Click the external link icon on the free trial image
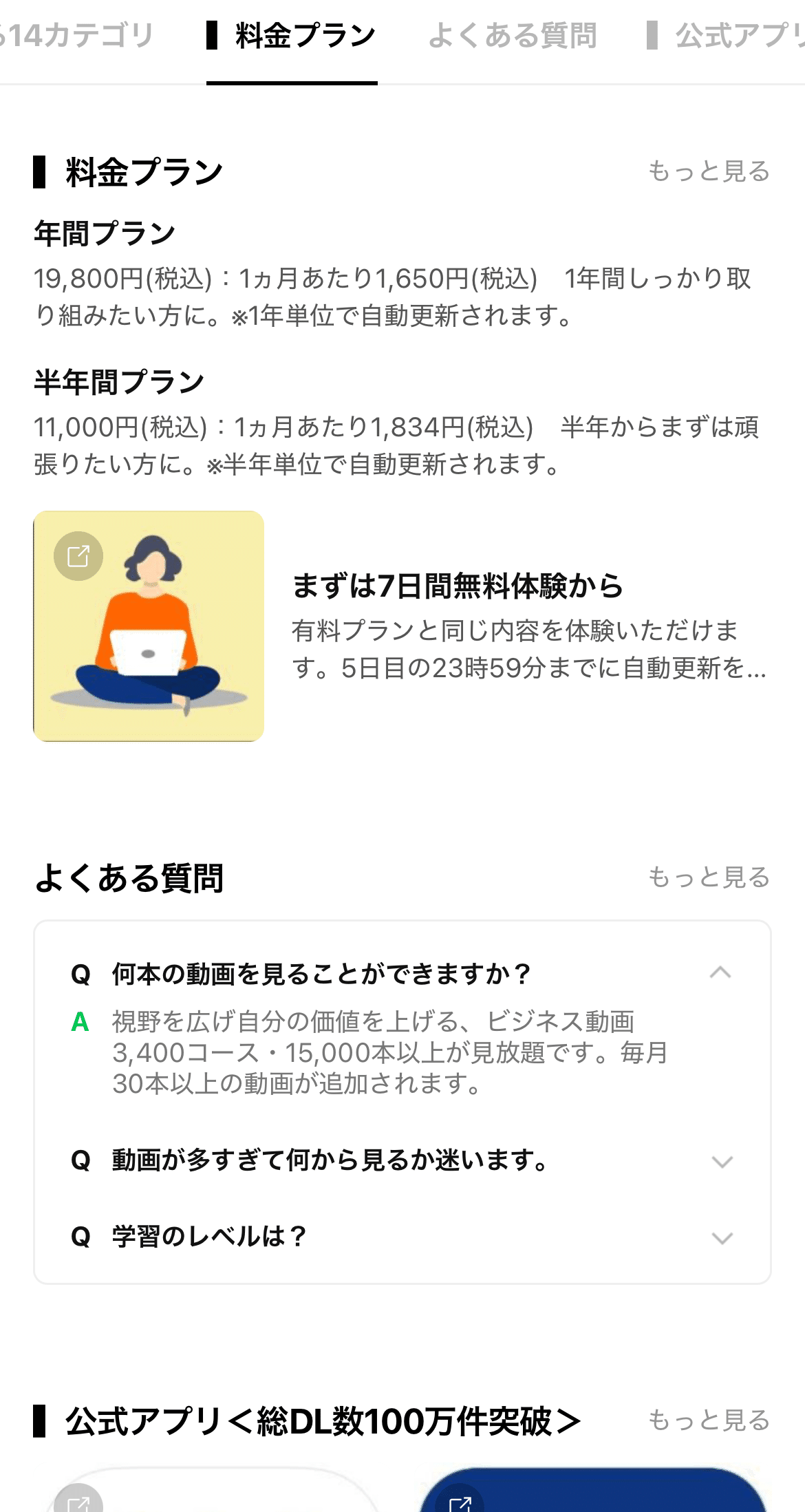 point(78,555)
